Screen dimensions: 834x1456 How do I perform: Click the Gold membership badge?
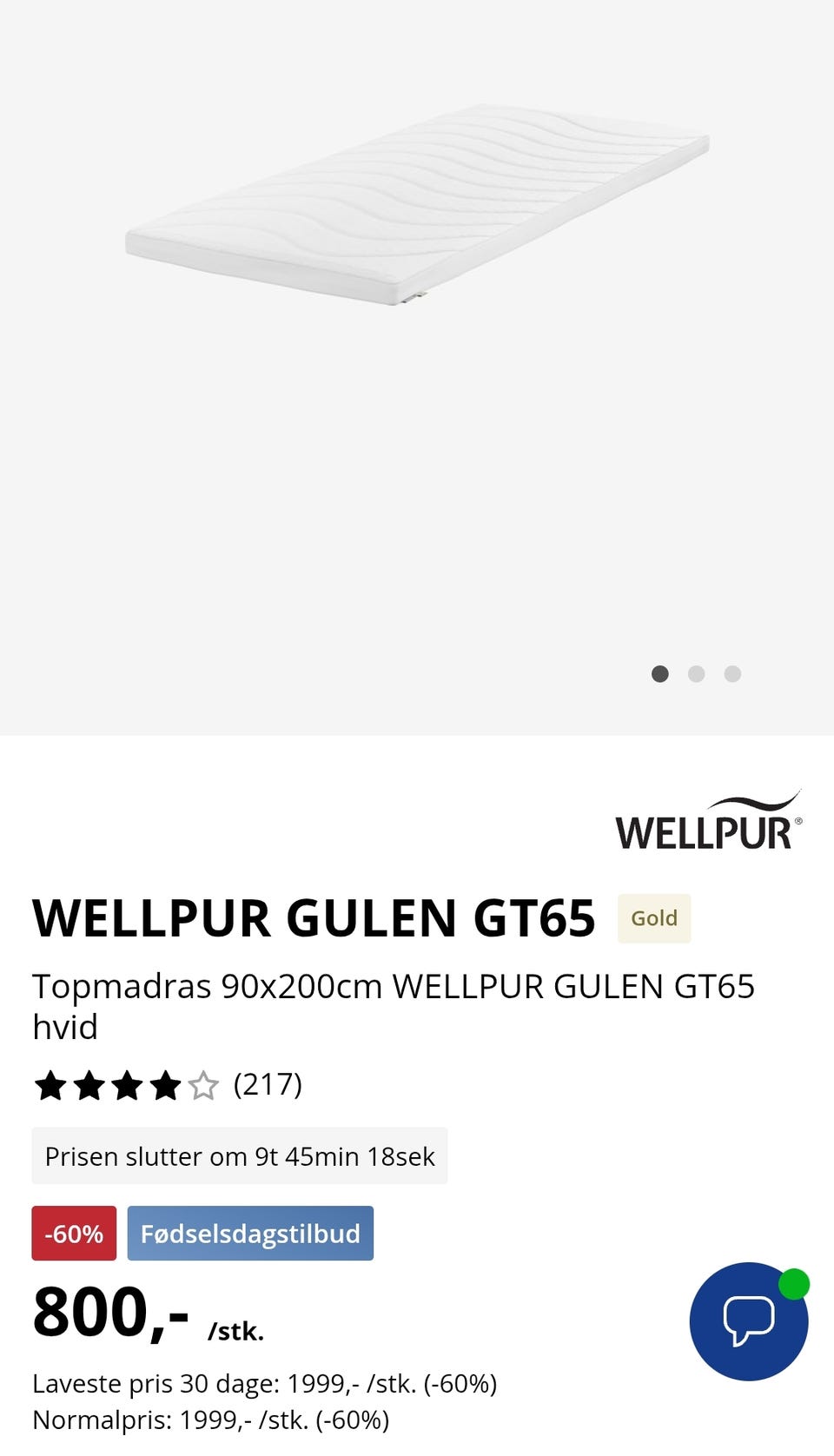point(654,917)
